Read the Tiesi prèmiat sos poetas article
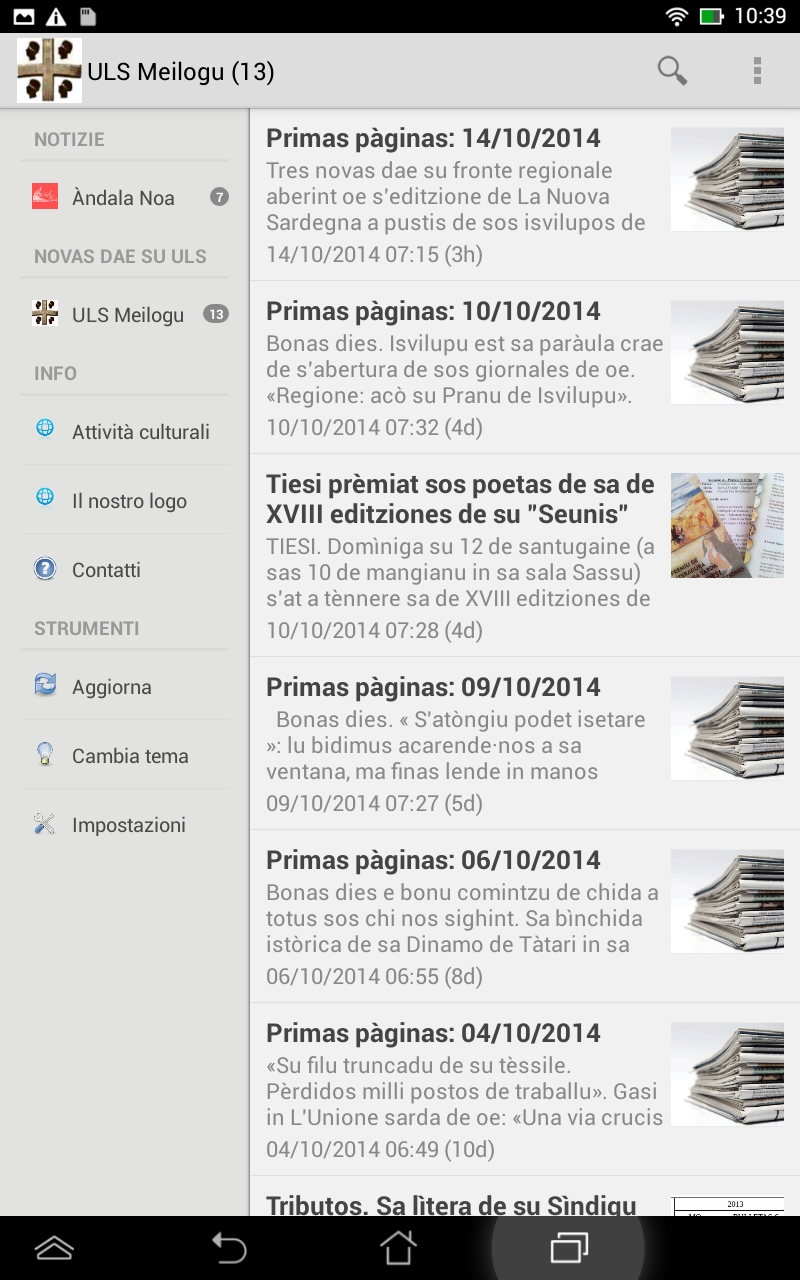Image resolution: width=800 pixels, height=1280 pixels. [525, 556]
